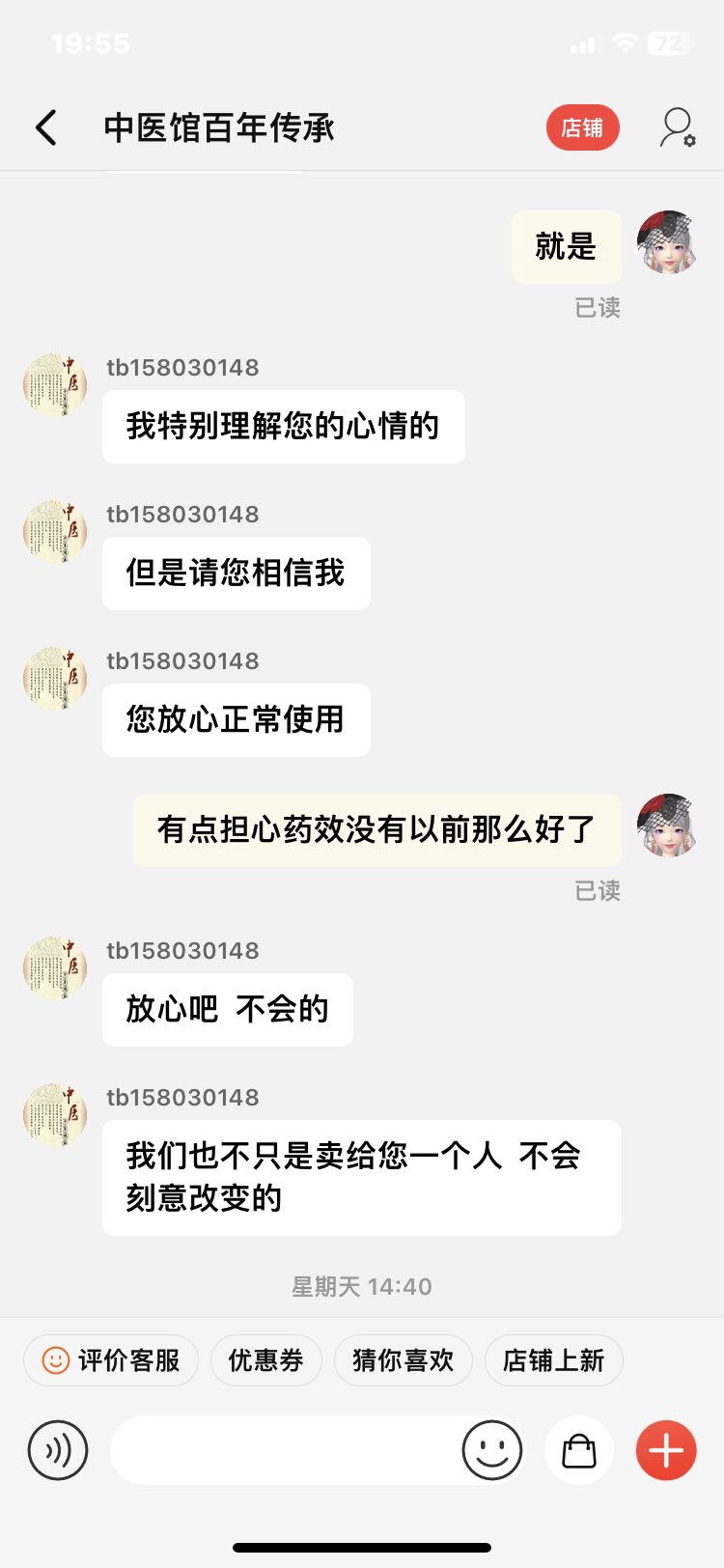Tap the 评价客服 chip
Viewport: 724px width, 1568px height.
coord(111,1360)
